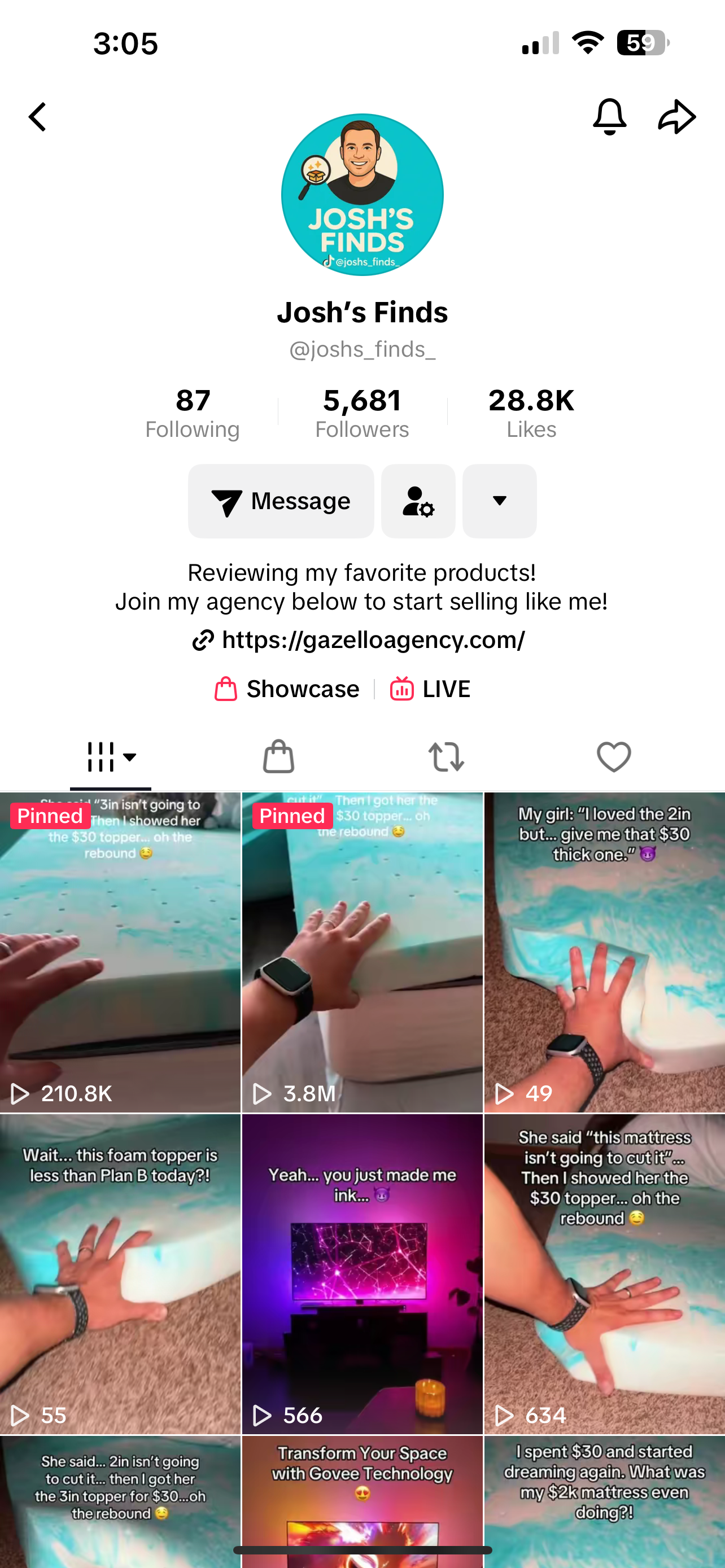Play the purple TV video with 566 views
Image resolution: width=725 pixels, height=1568 pixels.
(x=362, y=1275)
